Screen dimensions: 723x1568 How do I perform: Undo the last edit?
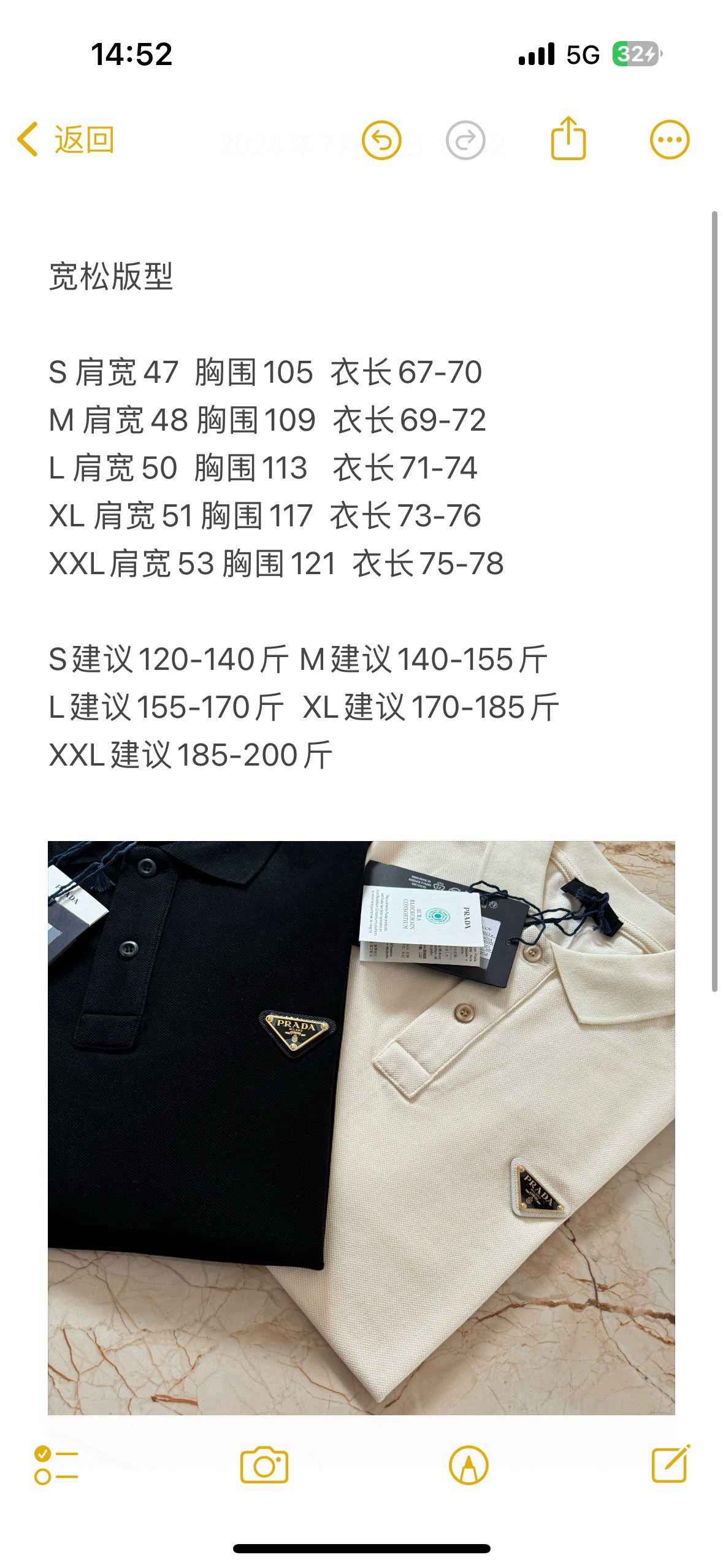point(381,140)
